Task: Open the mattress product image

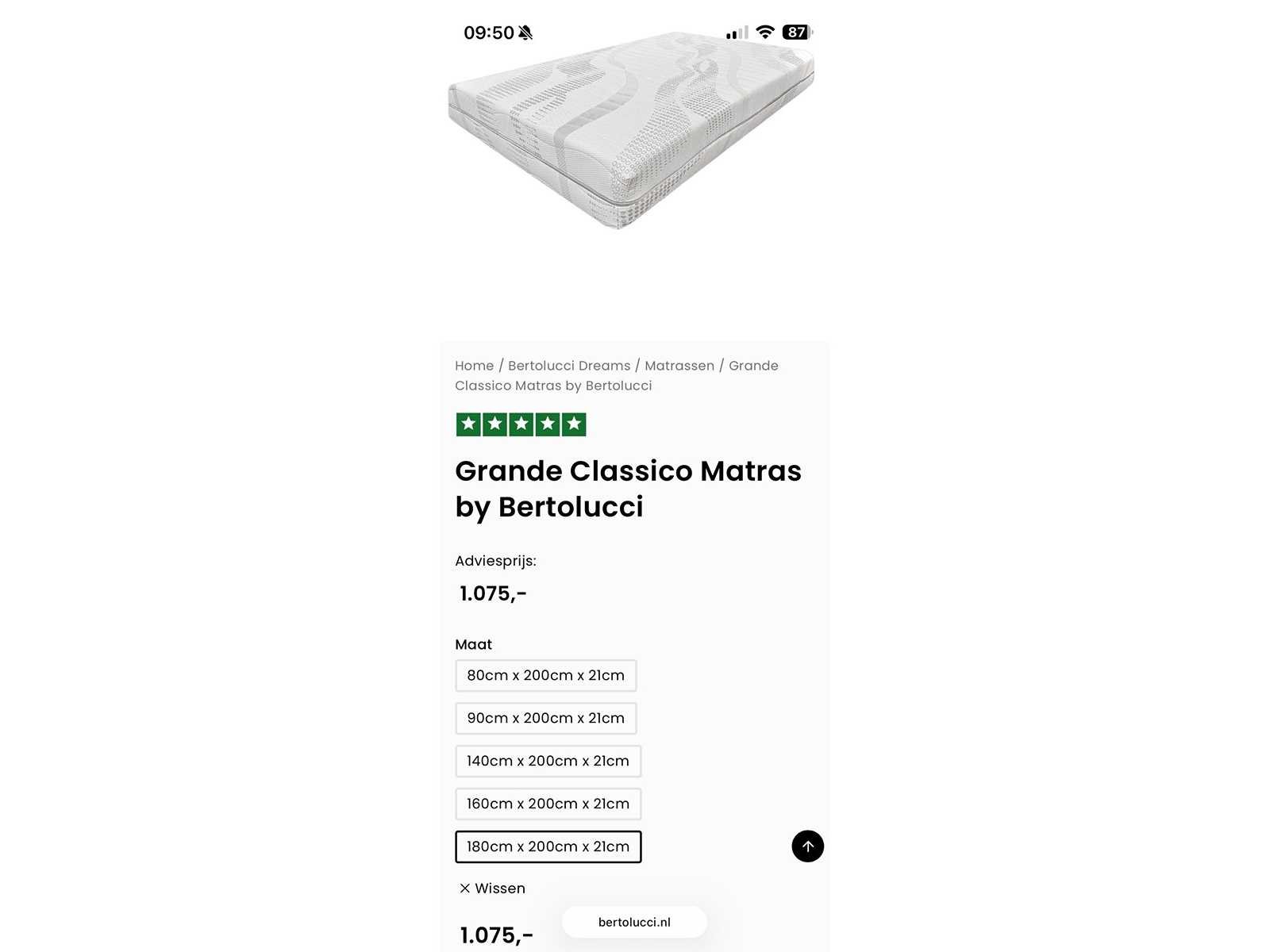Action: click(631, 131)
